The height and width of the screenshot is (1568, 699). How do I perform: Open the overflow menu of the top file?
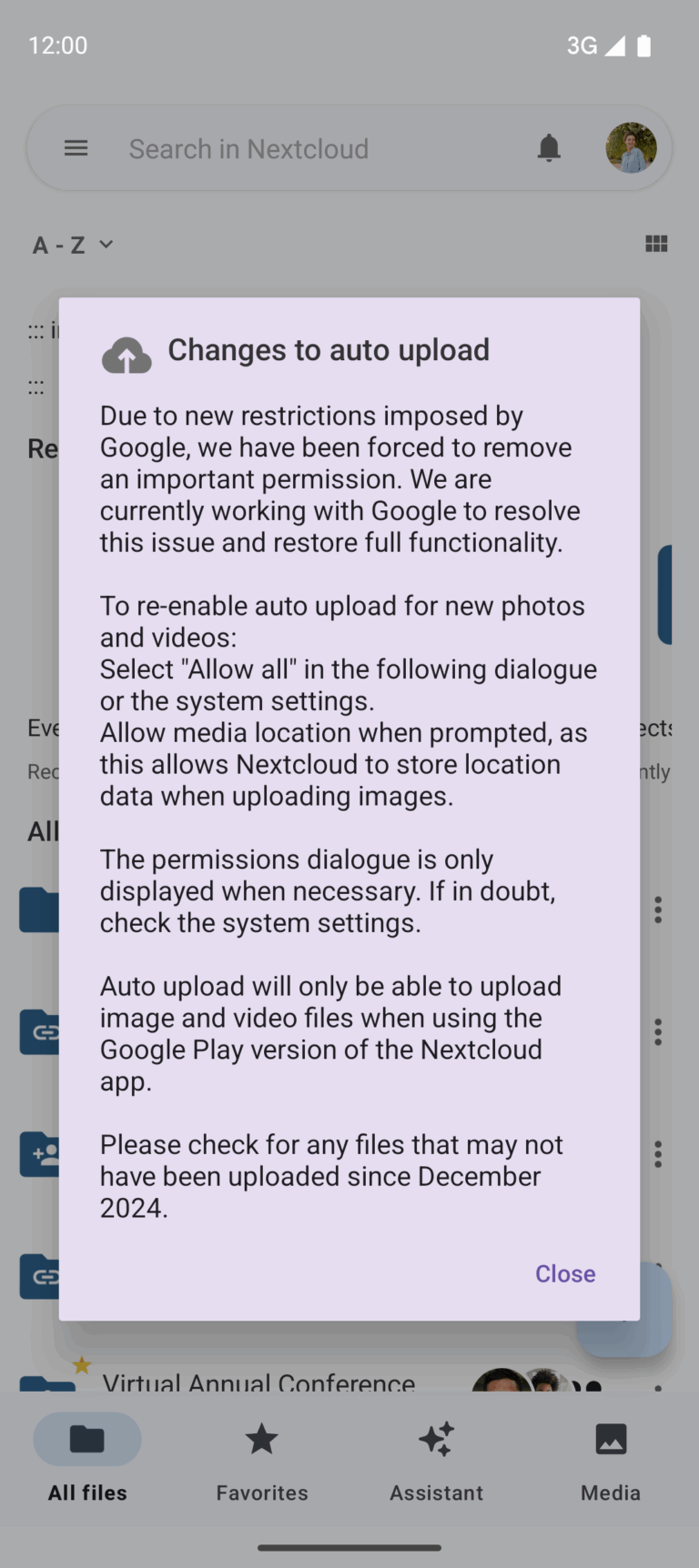pos(657,909)
